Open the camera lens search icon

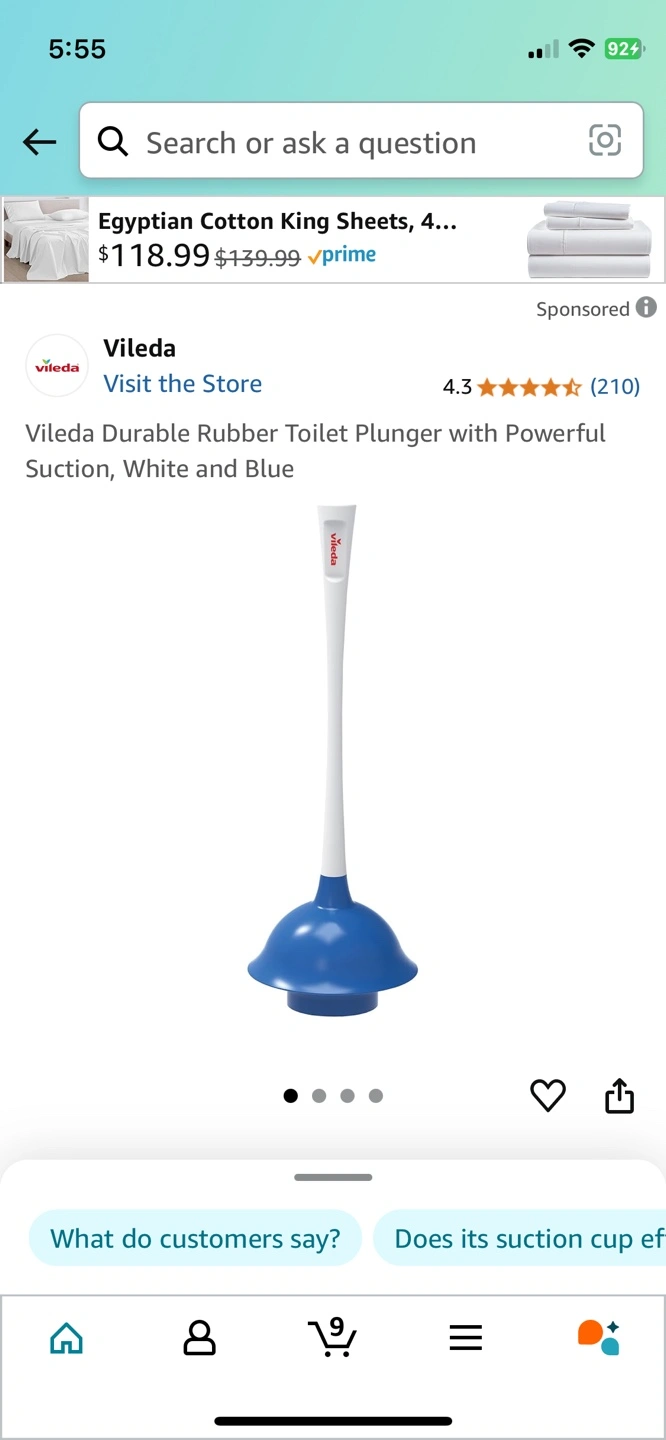(605, 141)
